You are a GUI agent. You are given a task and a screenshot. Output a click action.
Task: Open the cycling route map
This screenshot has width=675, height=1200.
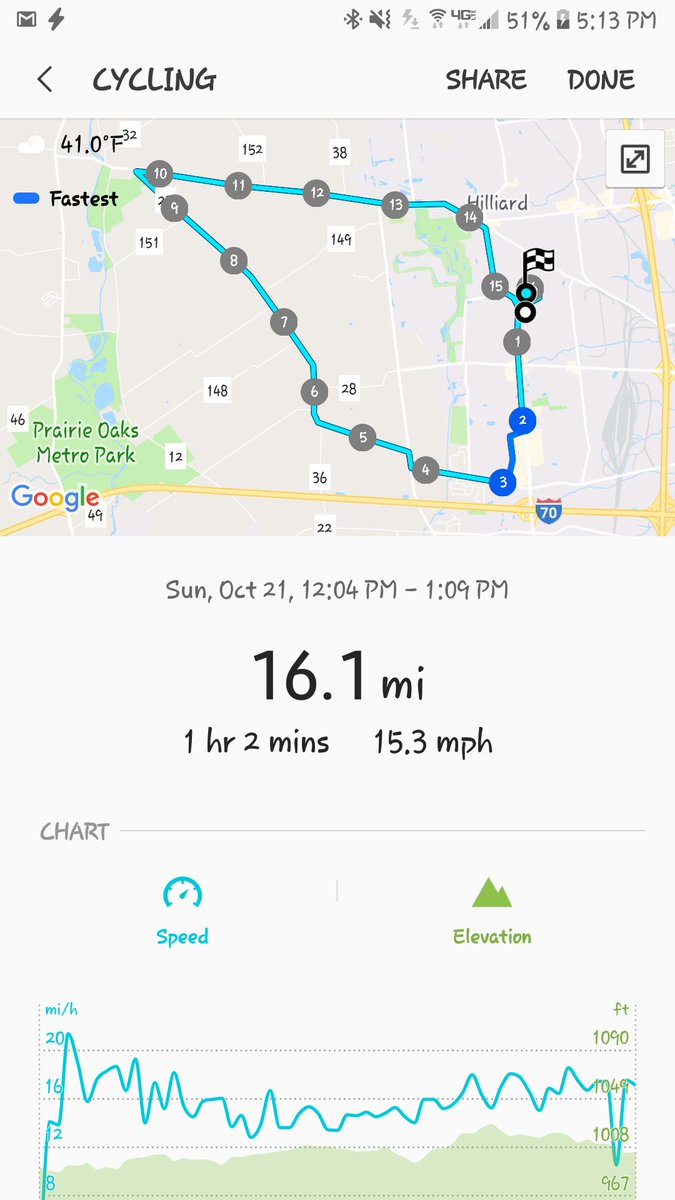(x=337, y=327)
